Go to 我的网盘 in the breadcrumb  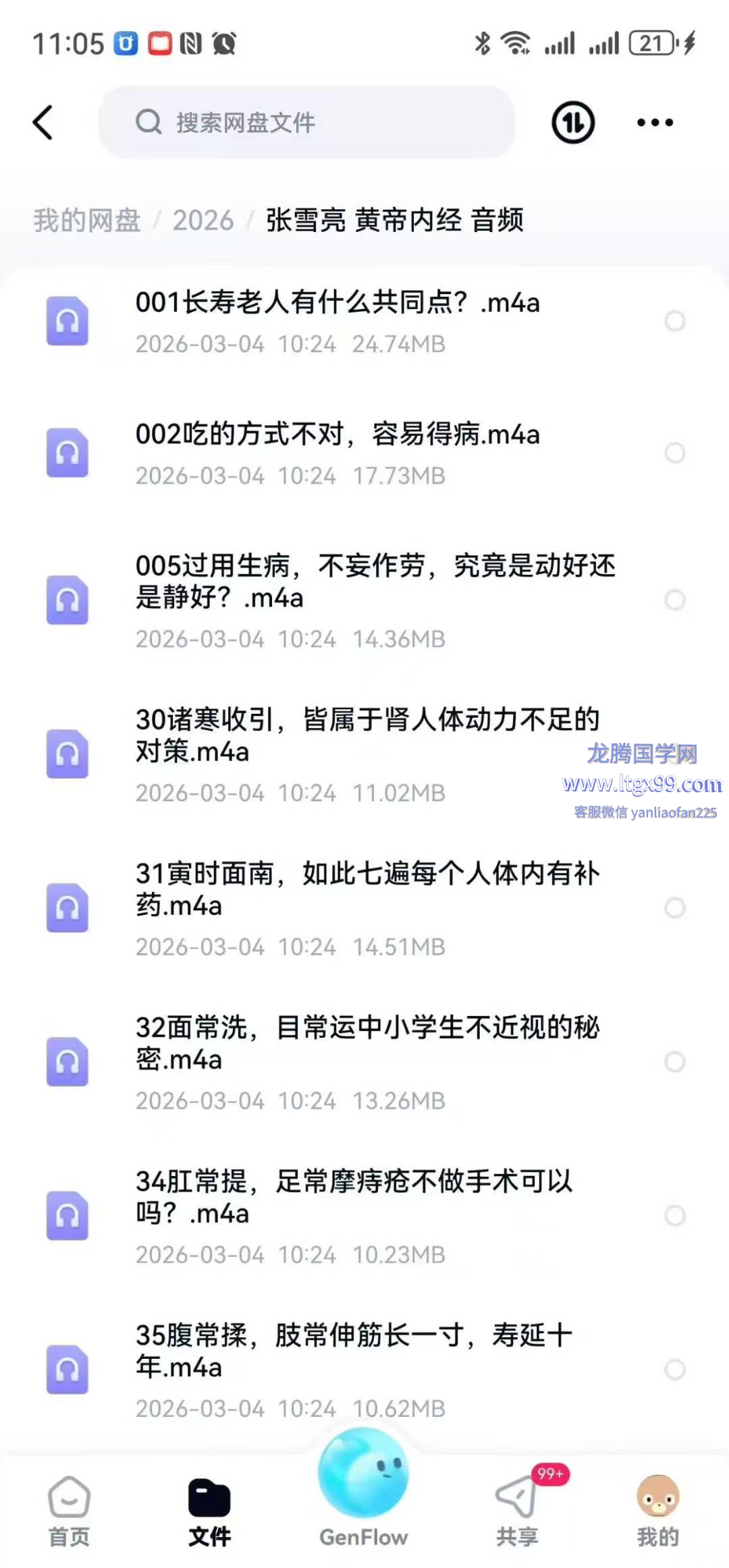click(x=87, y=220)
